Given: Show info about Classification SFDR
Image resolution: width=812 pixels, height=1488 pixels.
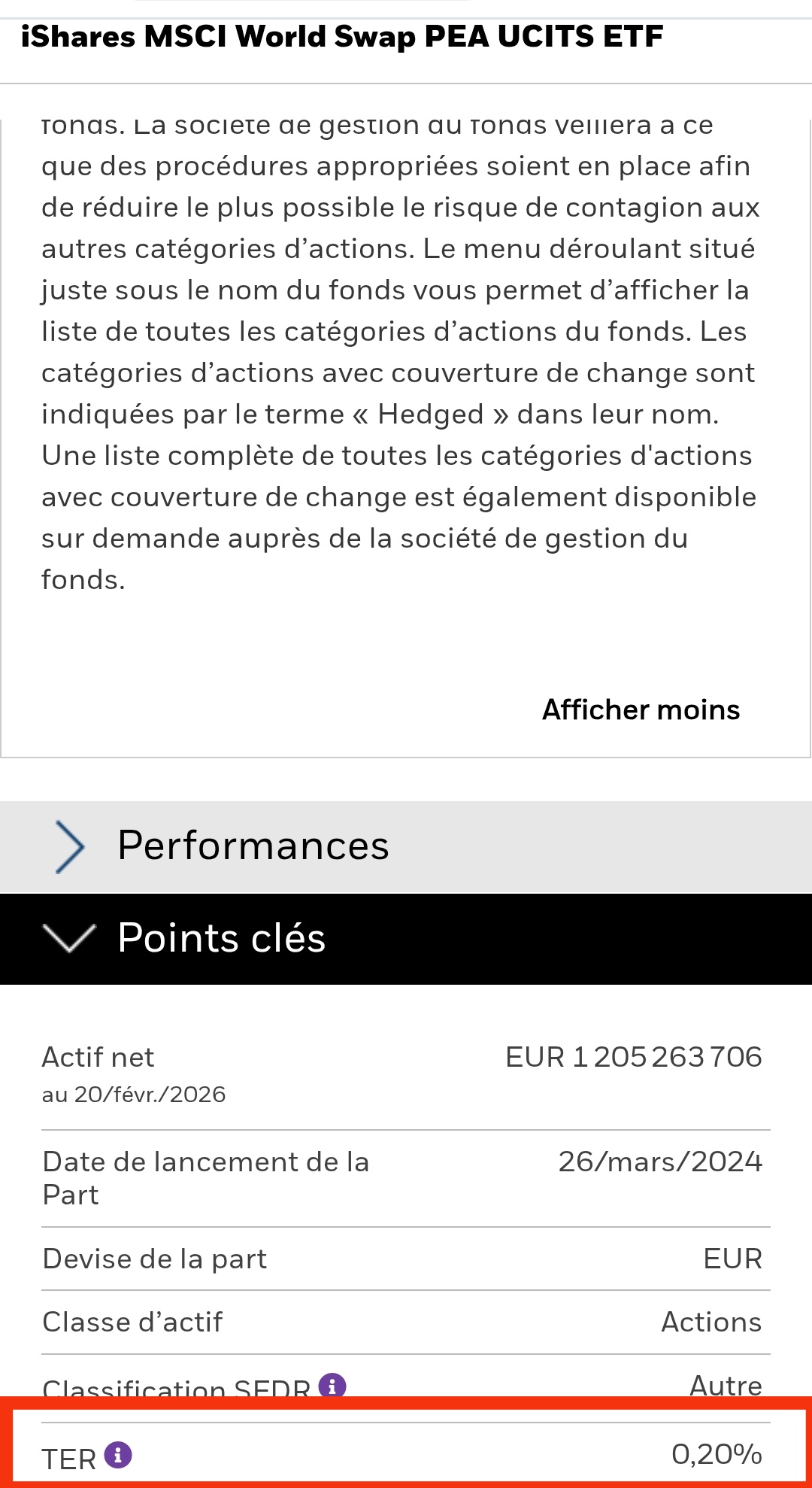Looking at the screenshot, I should coord(332,1385).
